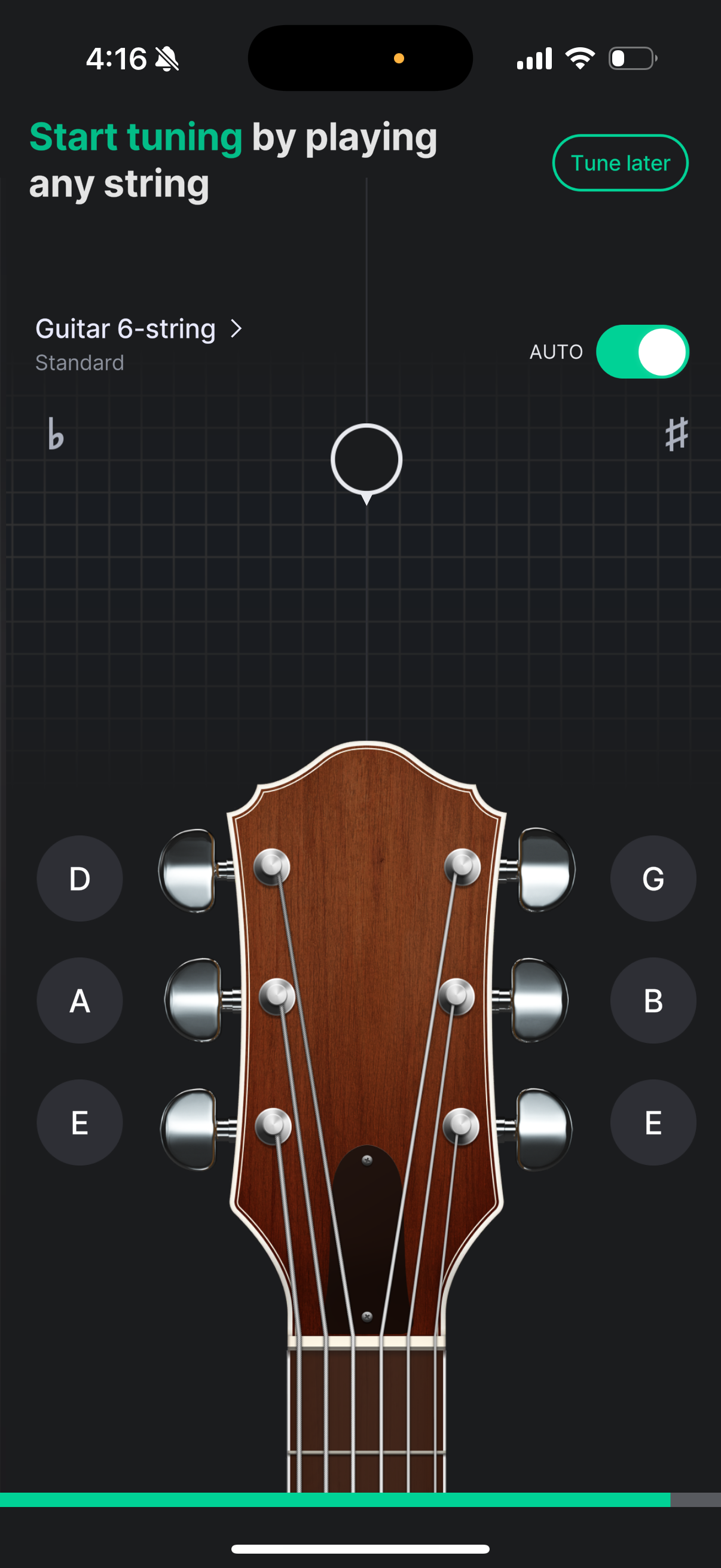The width and height of the screenshot is (721, 1568).
Task: Click the Standard tuning label
Action: (80, 363)
